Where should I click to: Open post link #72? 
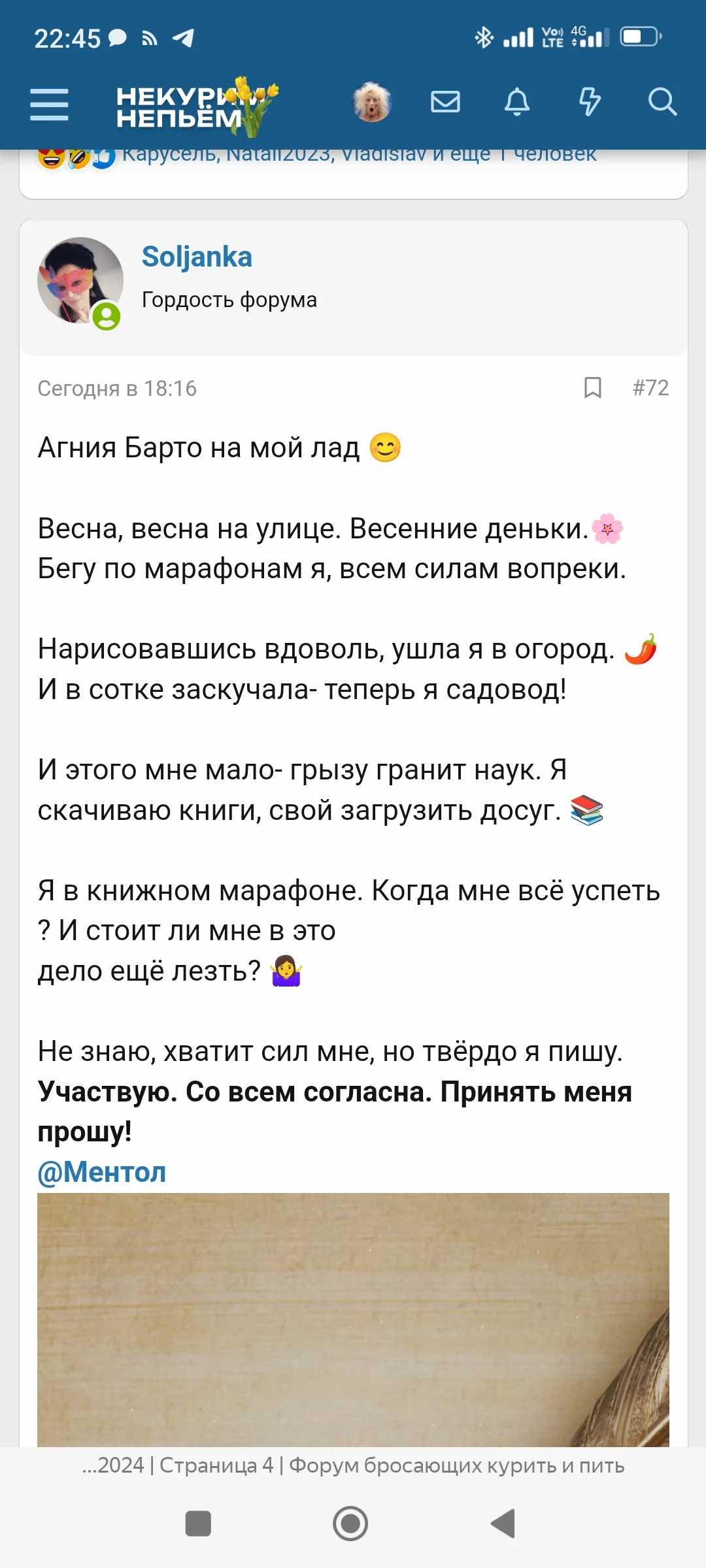(x=652, y=387)
